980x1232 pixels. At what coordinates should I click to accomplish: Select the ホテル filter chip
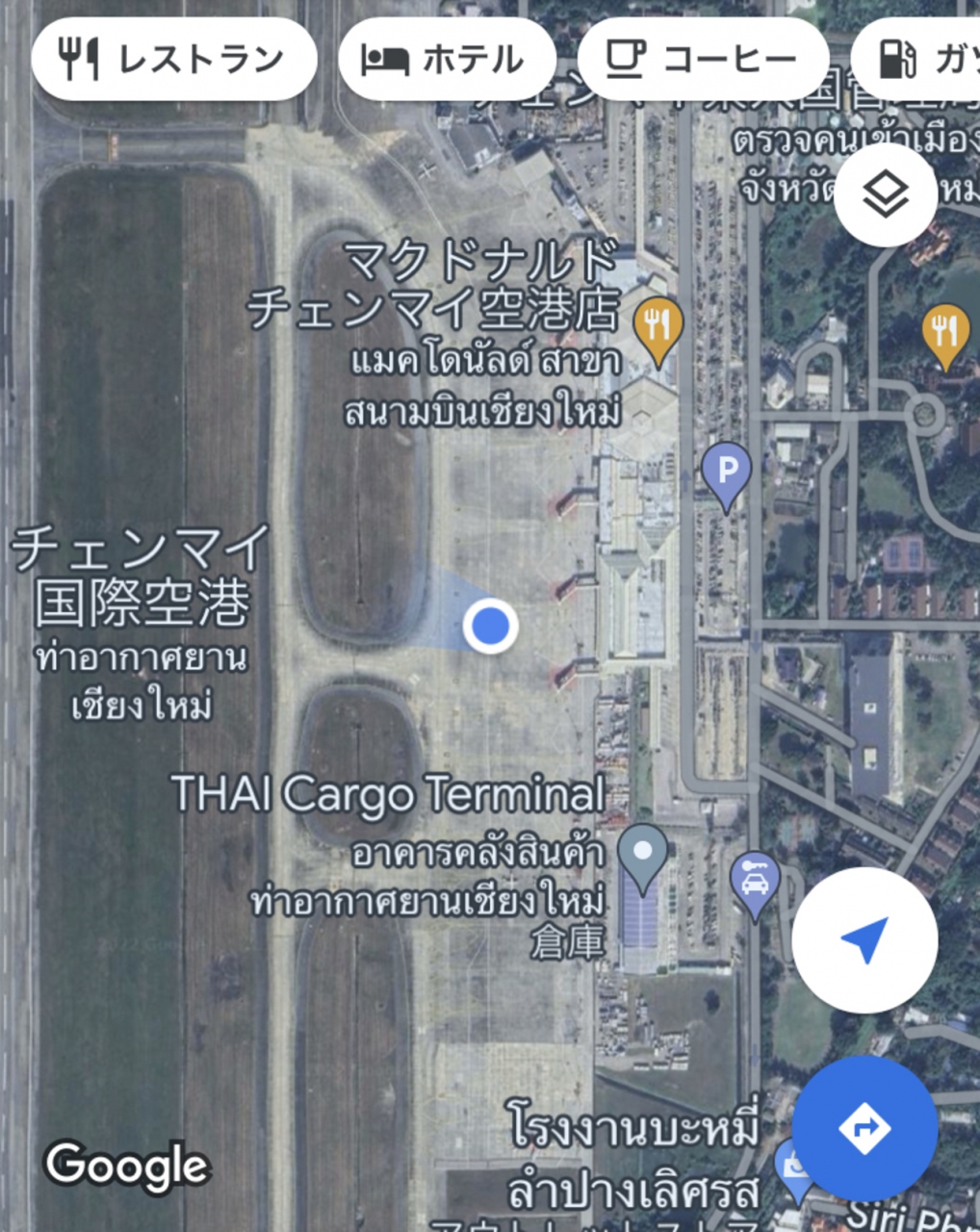(x=447, y=60)
